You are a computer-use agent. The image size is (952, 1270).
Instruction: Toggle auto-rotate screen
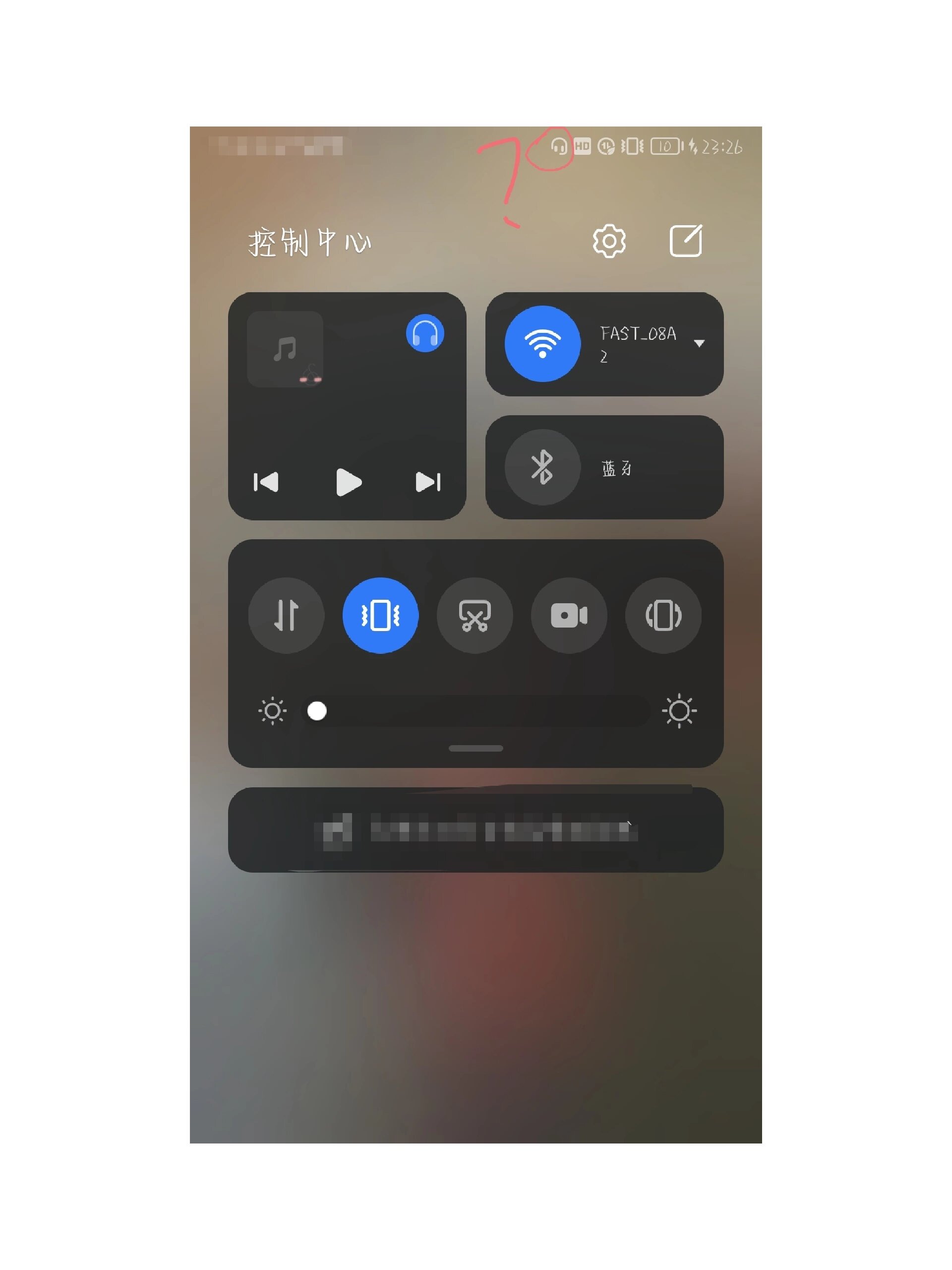(x=663, y=615)
